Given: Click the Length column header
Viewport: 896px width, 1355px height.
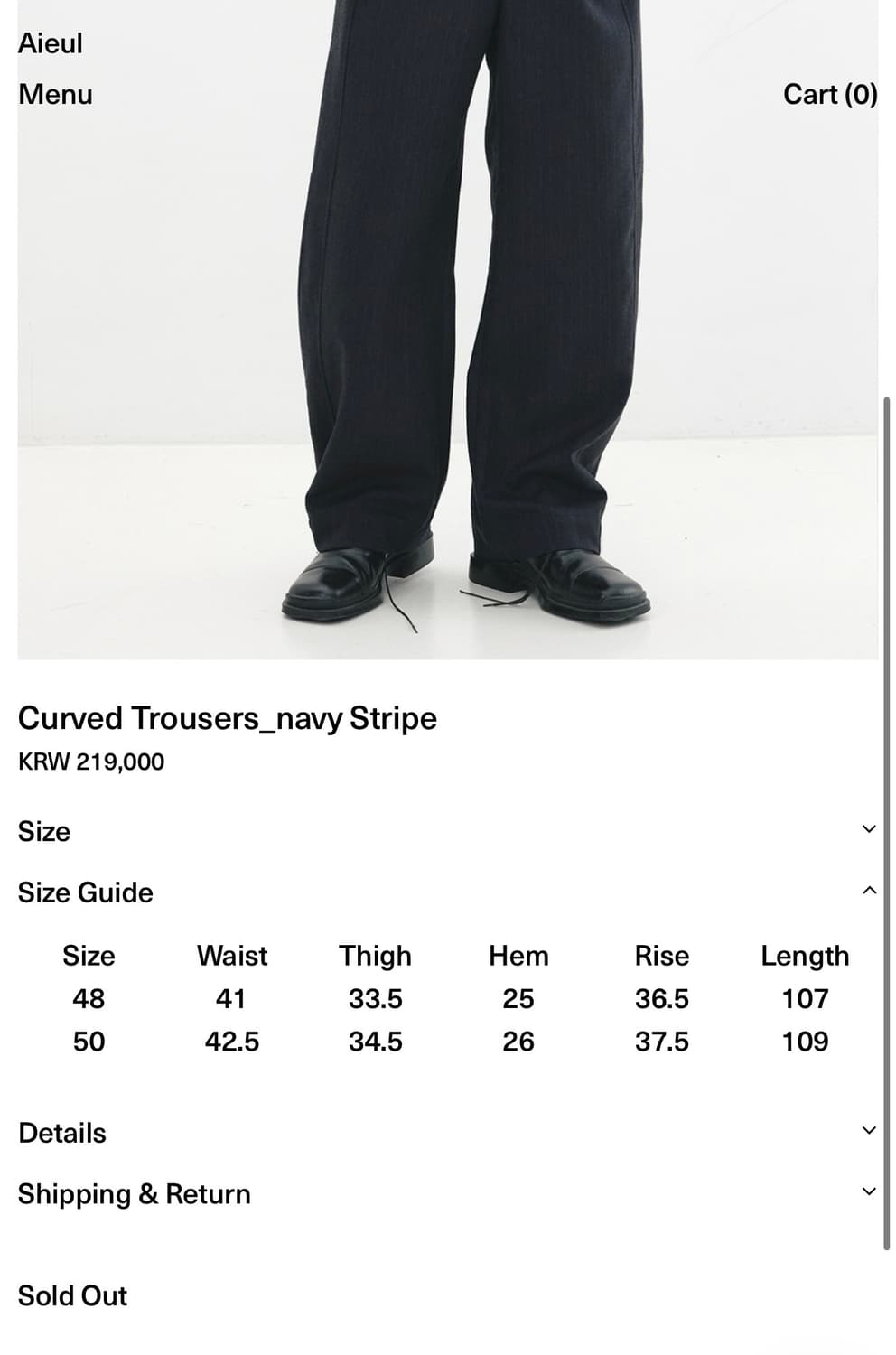Looking at the screenshot, I should [805, 956].
